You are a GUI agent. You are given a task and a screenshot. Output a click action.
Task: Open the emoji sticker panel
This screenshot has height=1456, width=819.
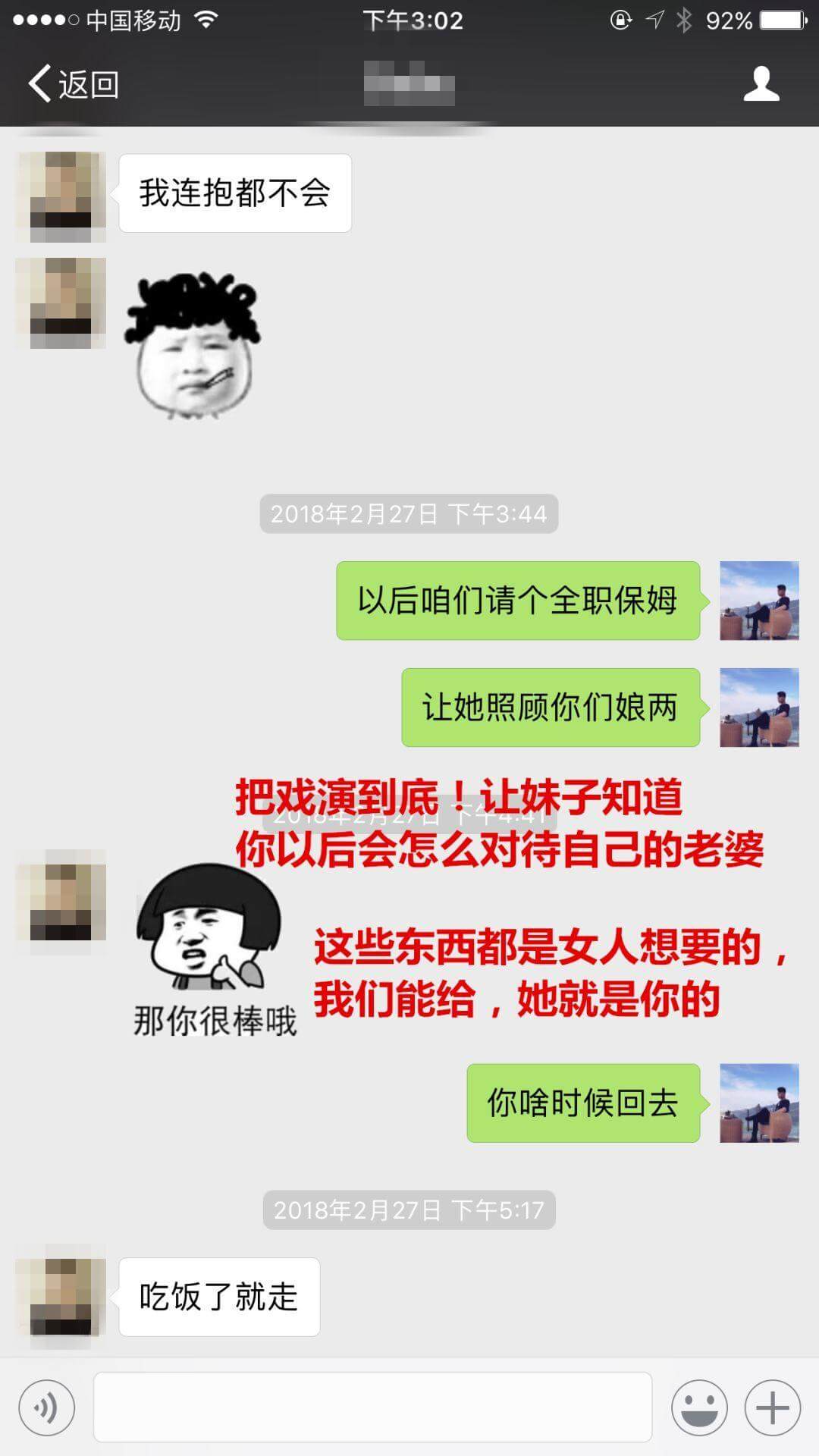click(x=698, y=1408)
